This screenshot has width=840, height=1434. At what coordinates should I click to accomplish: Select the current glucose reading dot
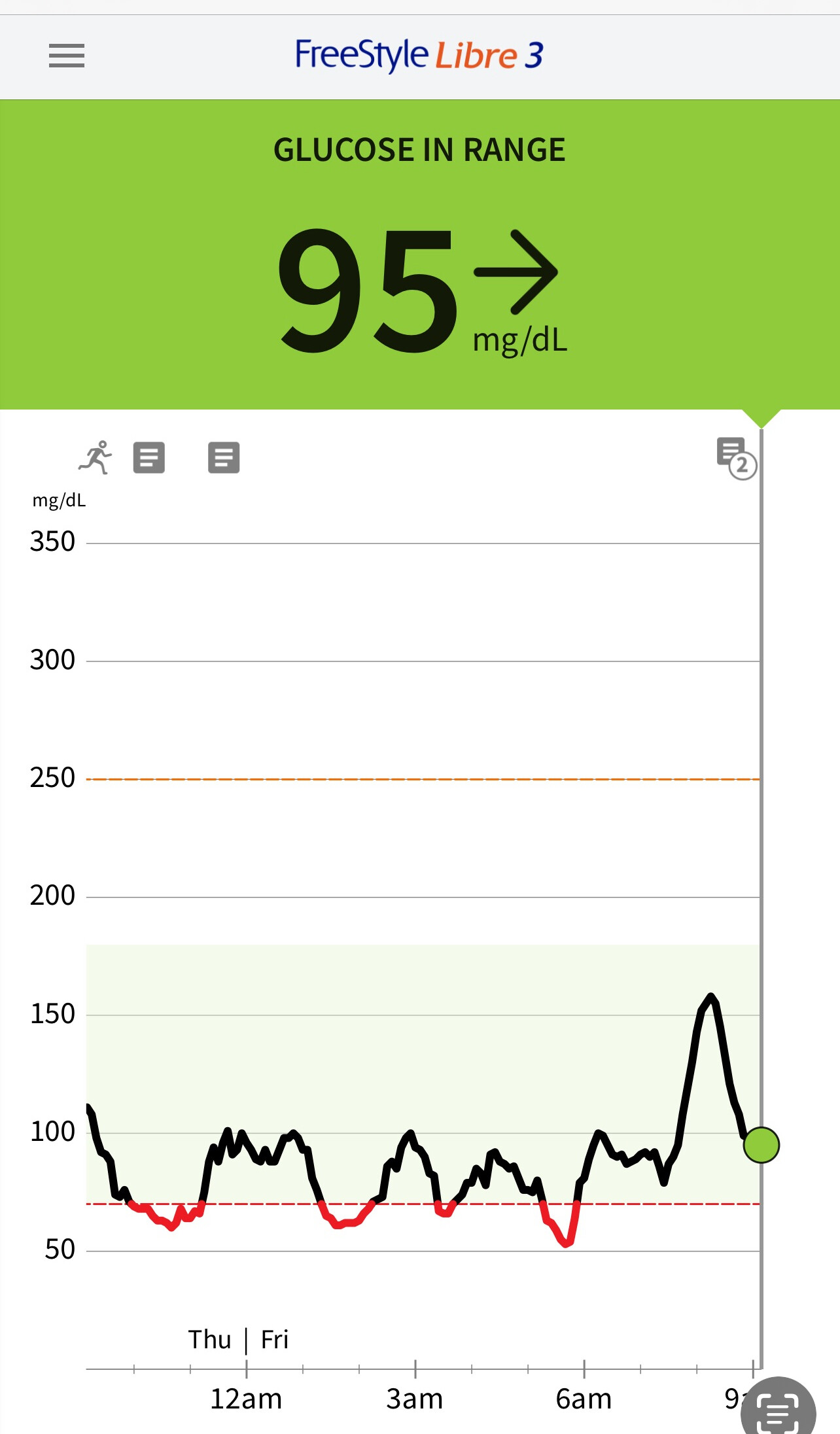click(761, 1145)
